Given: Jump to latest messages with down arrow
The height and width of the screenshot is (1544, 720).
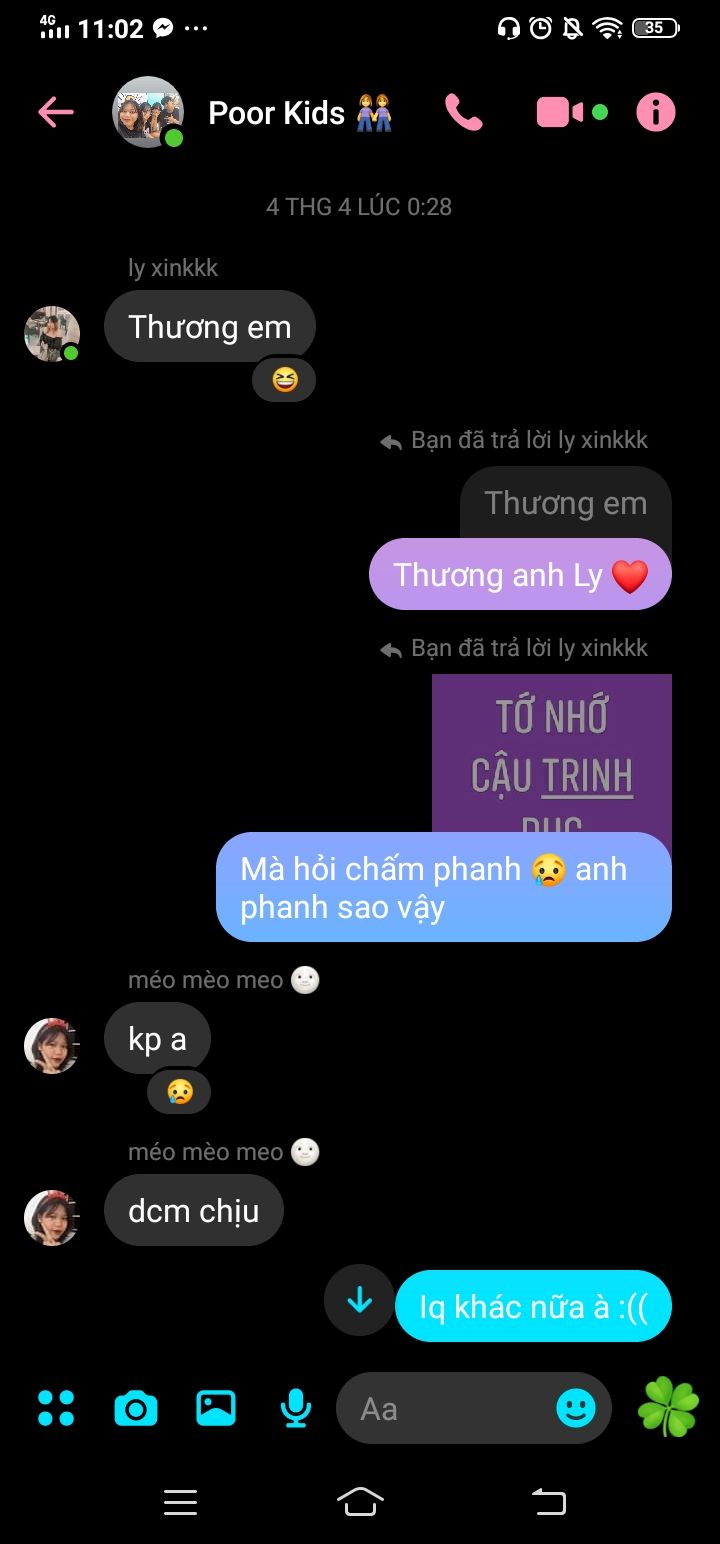Looking at the screenshot, I should (359, 1301).
